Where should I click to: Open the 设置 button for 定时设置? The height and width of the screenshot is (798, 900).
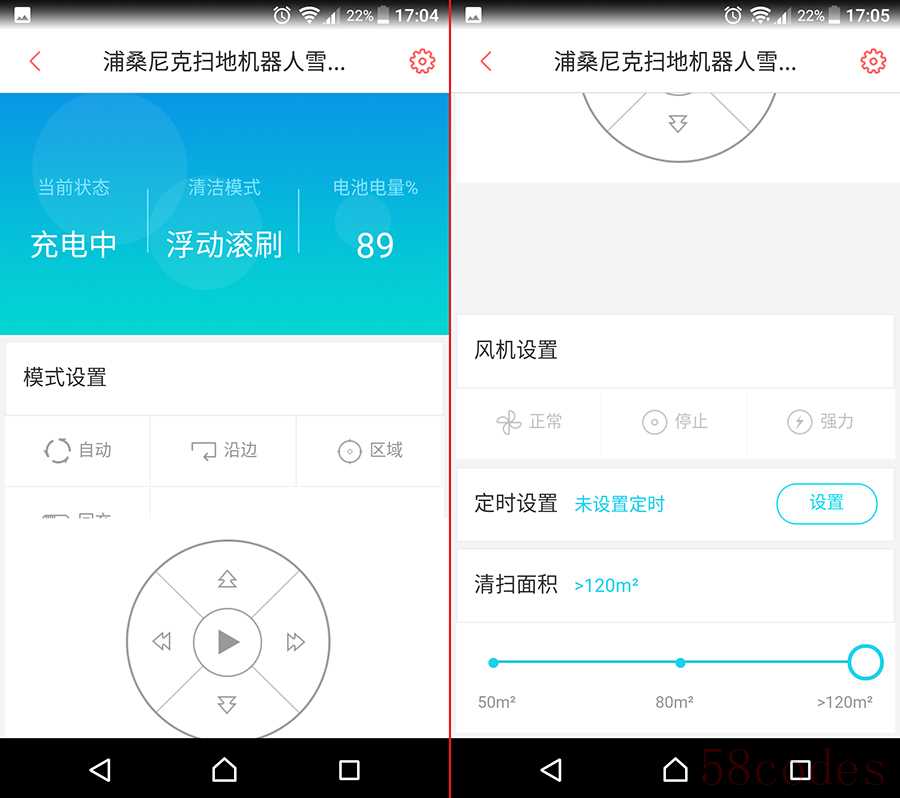tap(826, 504)
